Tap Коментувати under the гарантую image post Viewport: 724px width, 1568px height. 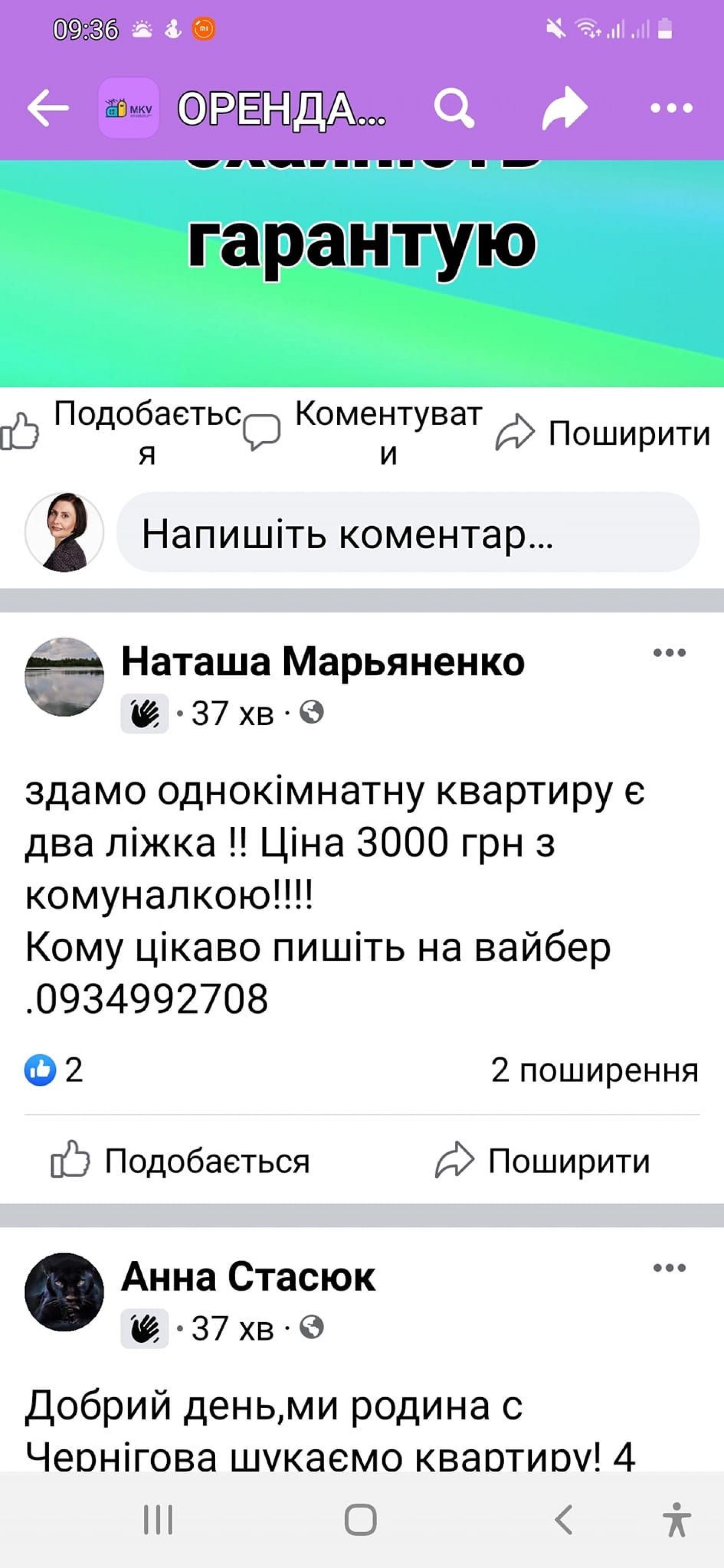pyautogui.click(x=364, y=432)
